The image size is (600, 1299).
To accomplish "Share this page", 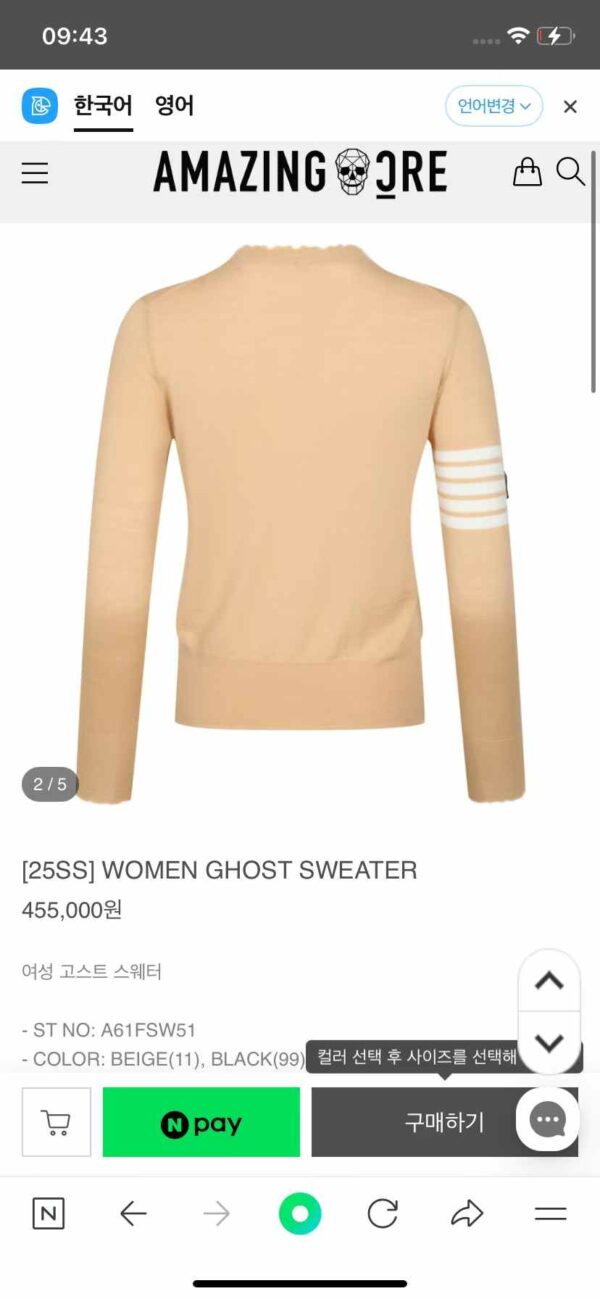I will 467,1214.
